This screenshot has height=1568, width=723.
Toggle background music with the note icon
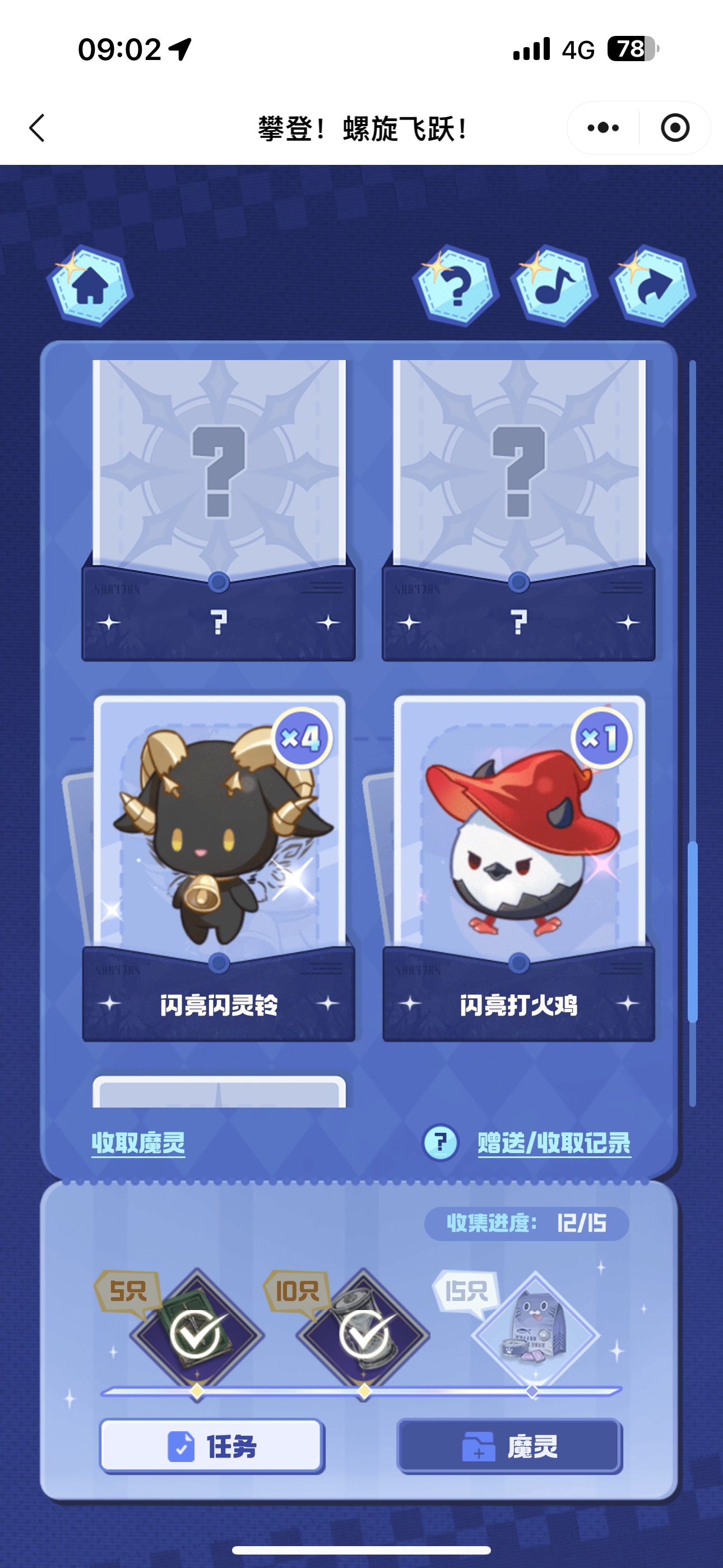point(554,285)
